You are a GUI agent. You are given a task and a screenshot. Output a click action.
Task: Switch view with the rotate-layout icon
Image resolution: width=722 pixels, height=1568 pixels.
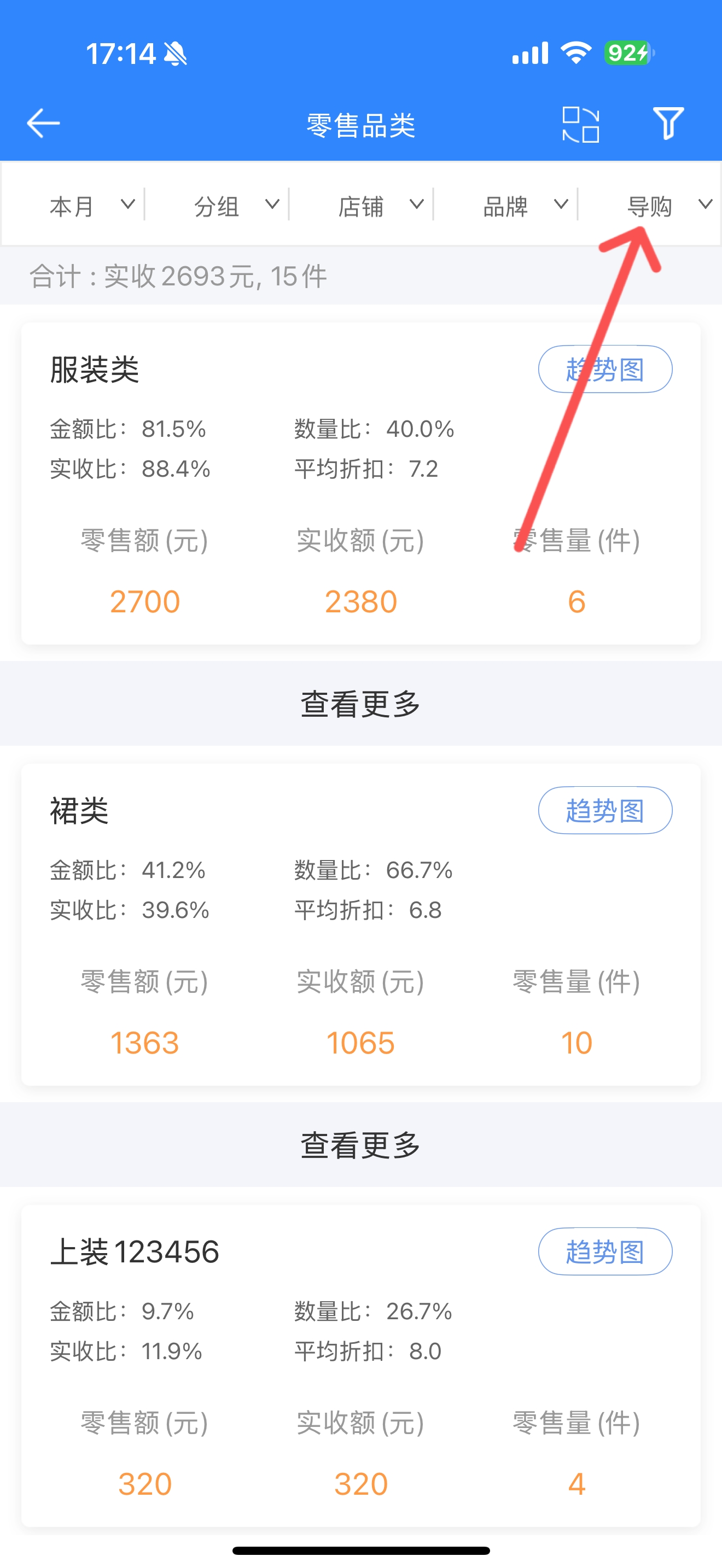coord(581,124)
